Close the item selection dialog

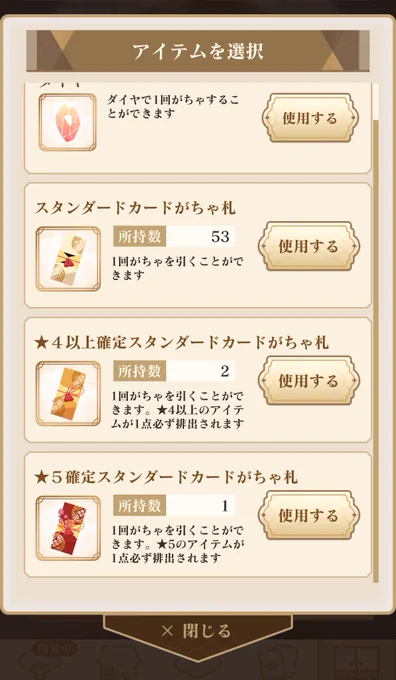tap(198, 631)
